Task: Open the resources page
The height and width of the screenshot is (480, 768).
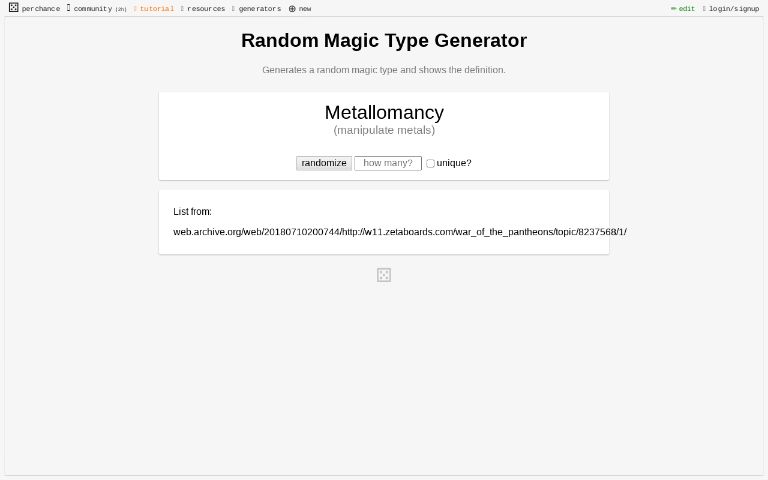Action: (x=204, y=8)
